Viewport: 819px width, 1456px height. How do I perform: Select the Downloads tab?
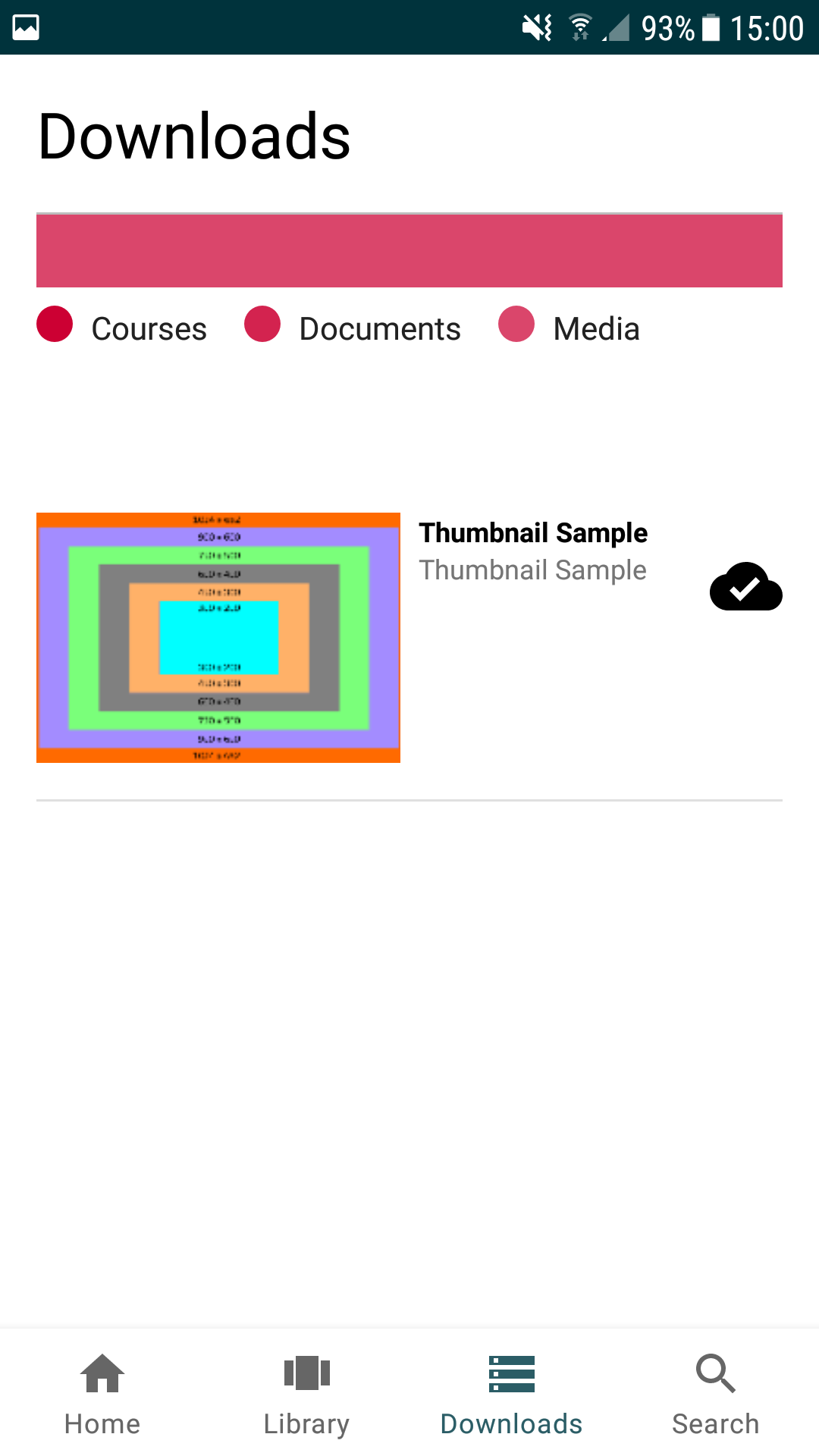click(512, 1394)
